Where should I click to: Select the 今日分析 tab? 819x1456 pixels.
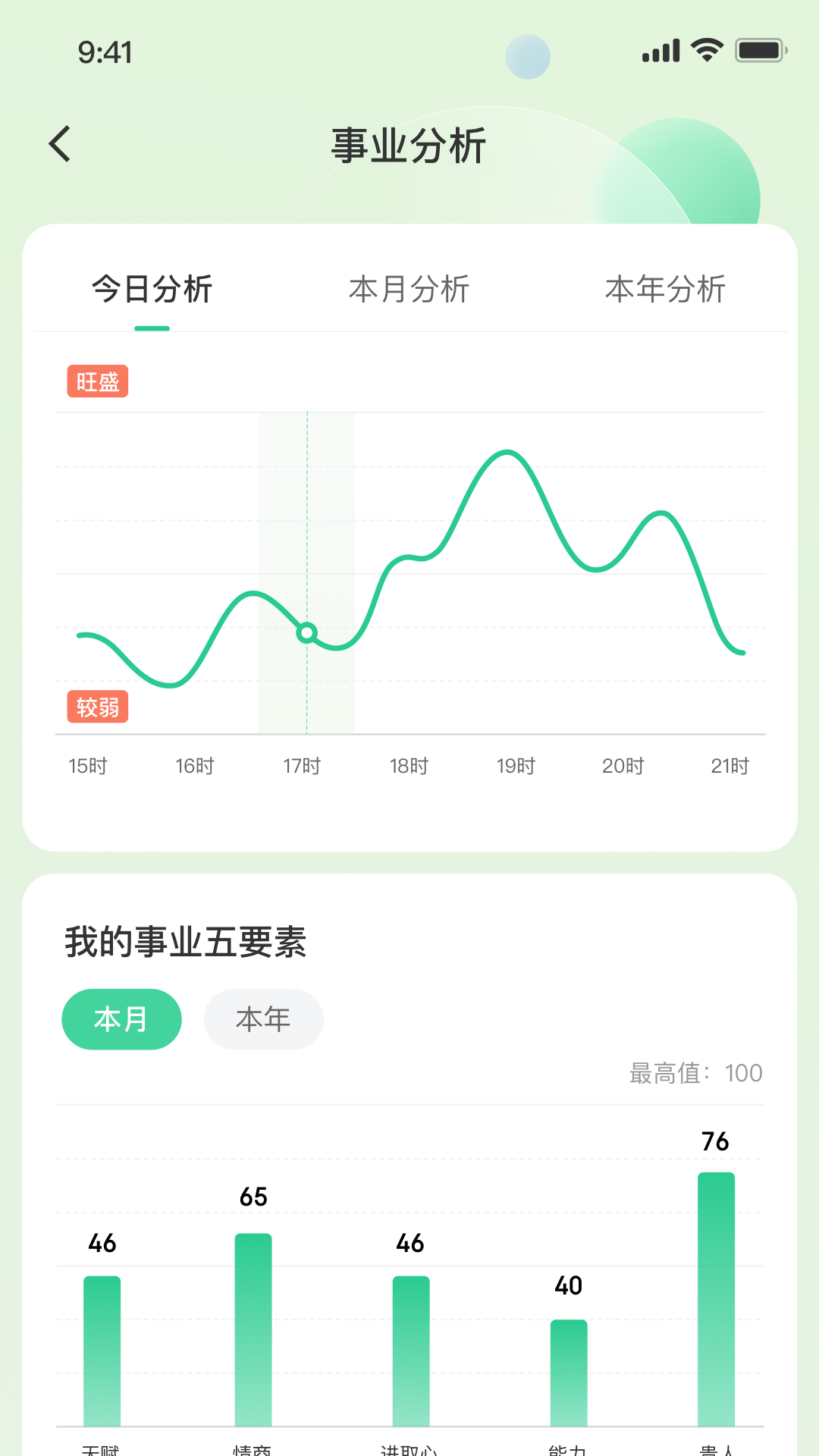(152, 290)
